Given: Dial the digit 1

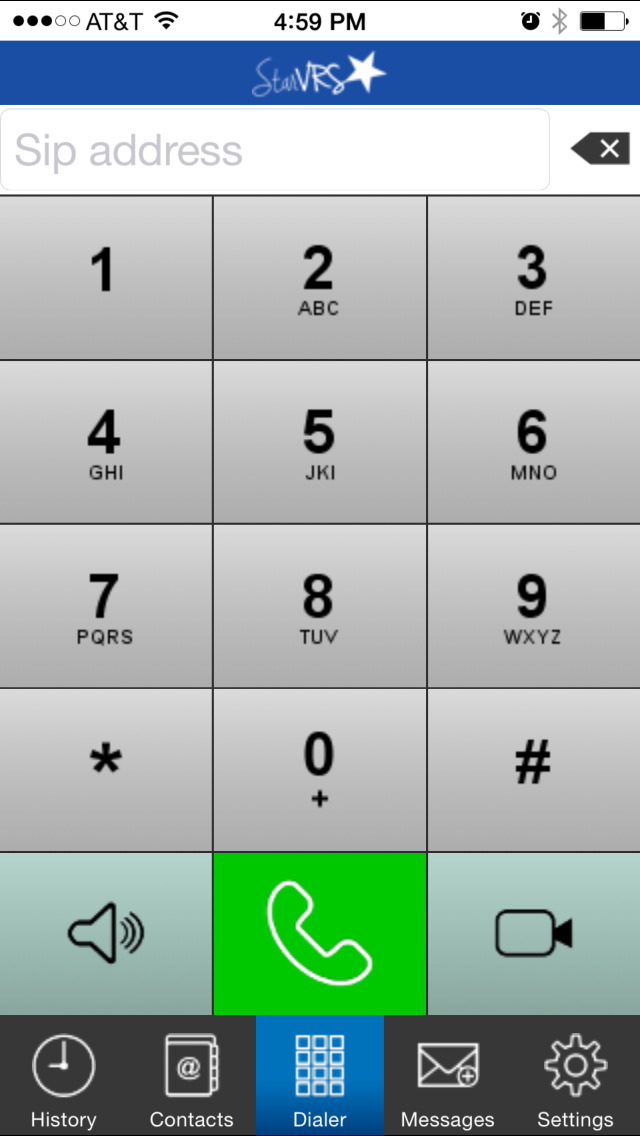Looking at the screenshot, I should (x=105, y=278).
